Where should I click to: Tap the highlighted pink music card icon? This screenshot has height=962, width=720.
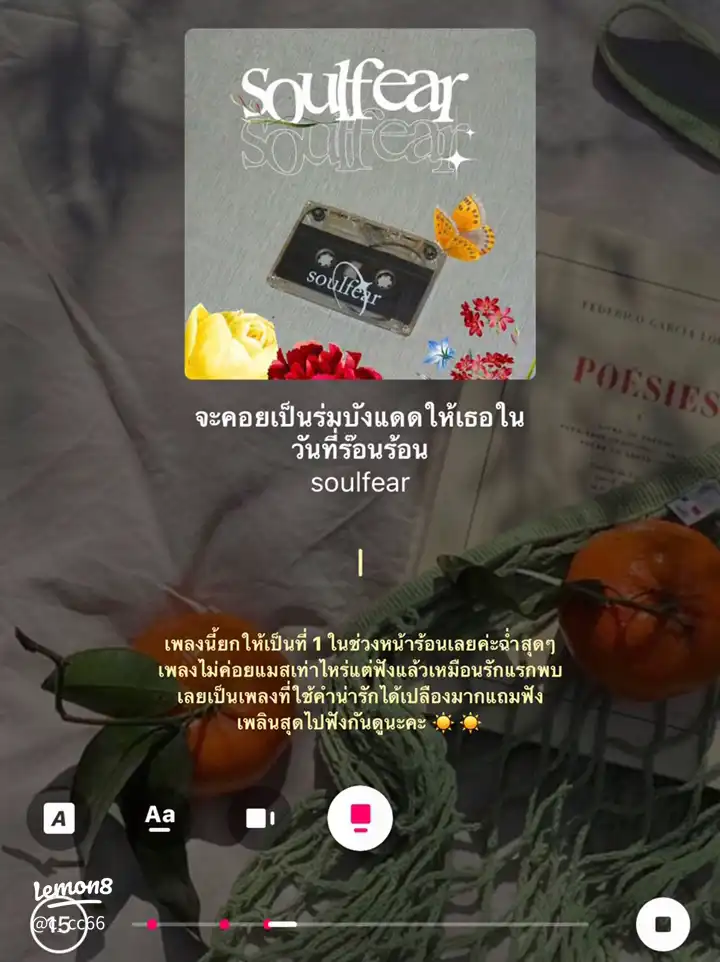coord(357,818)
